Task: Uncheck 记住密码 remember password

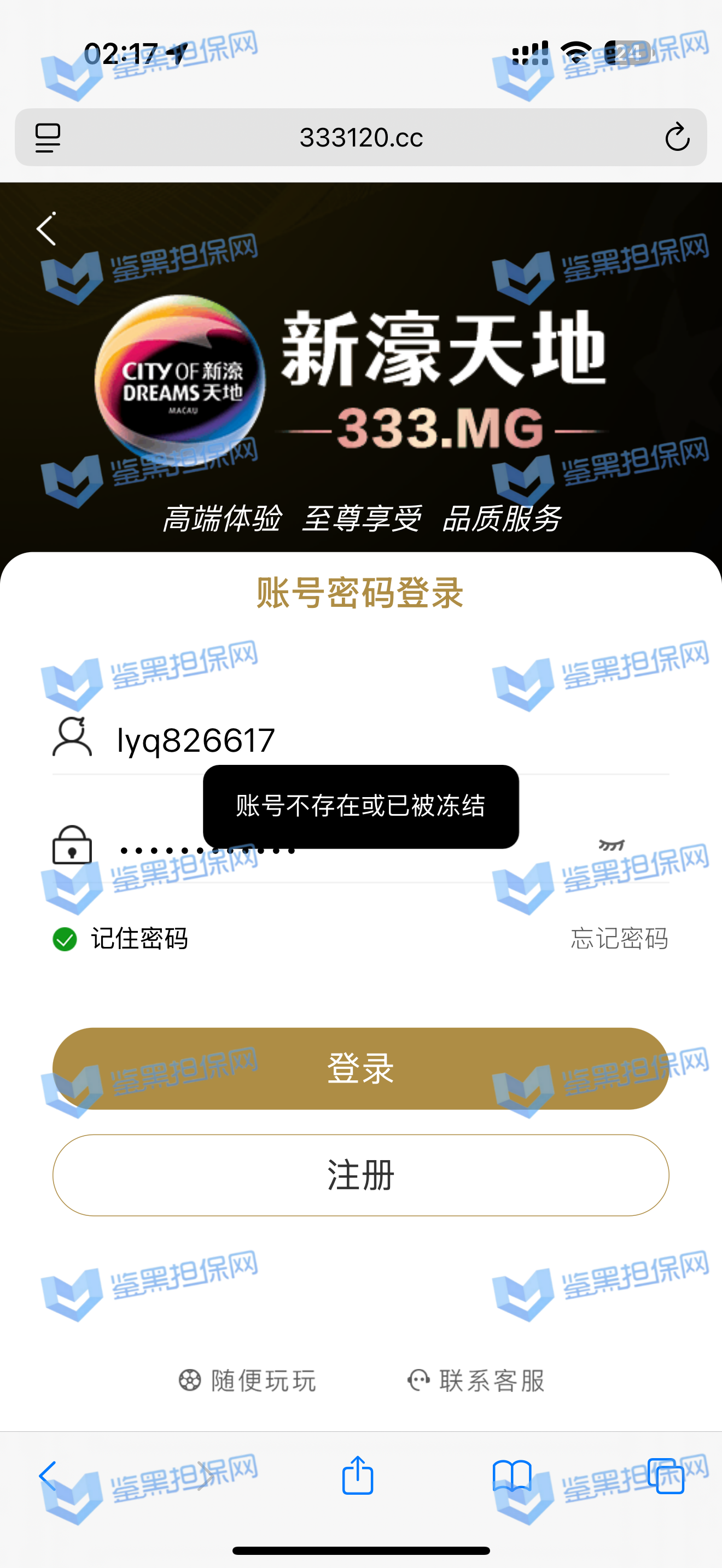Action: pyautogui.click(x=65, y=939)
